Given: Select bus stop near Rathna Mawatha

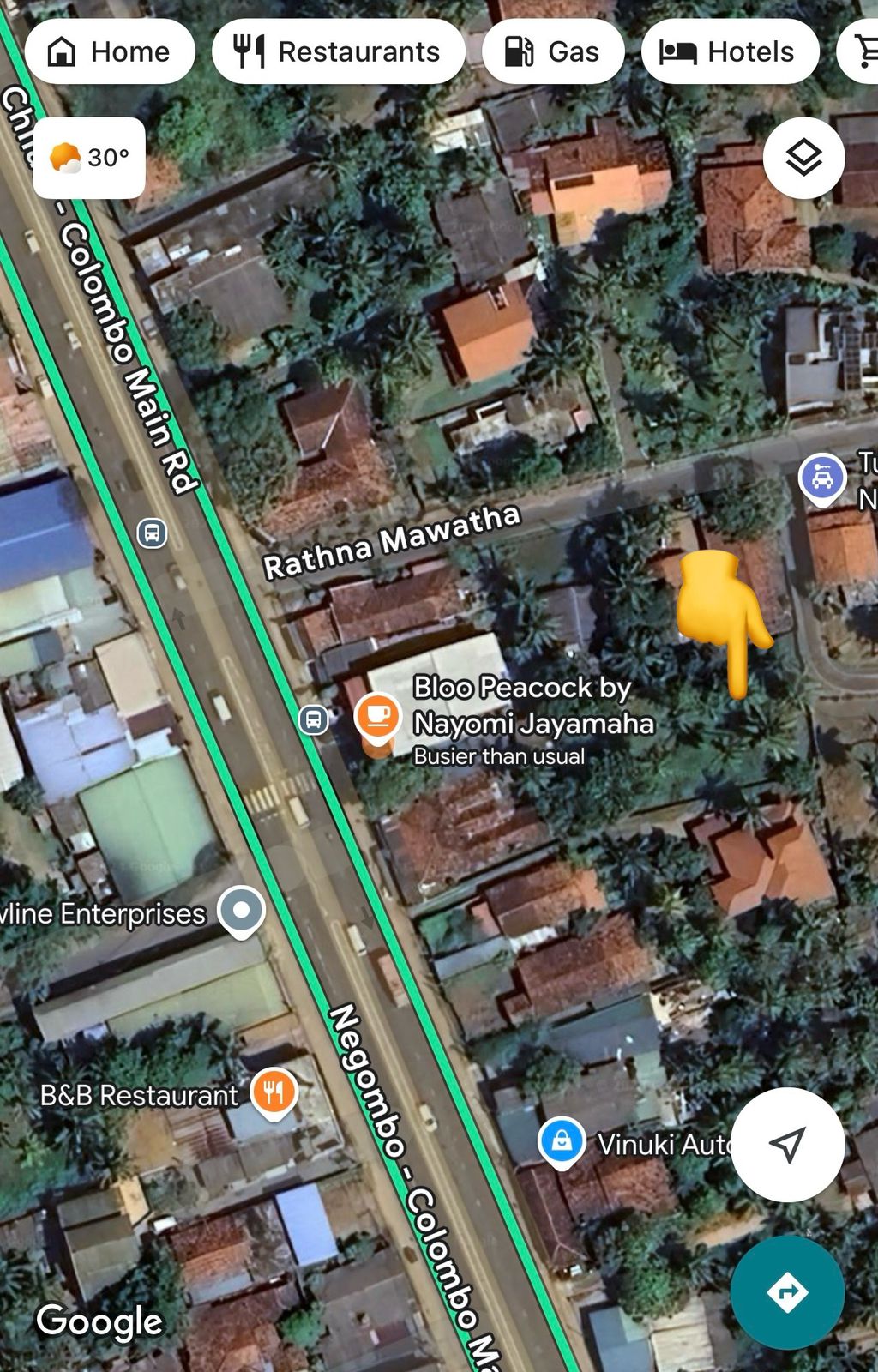Looking at the screenshot, I should pos(153,533).
